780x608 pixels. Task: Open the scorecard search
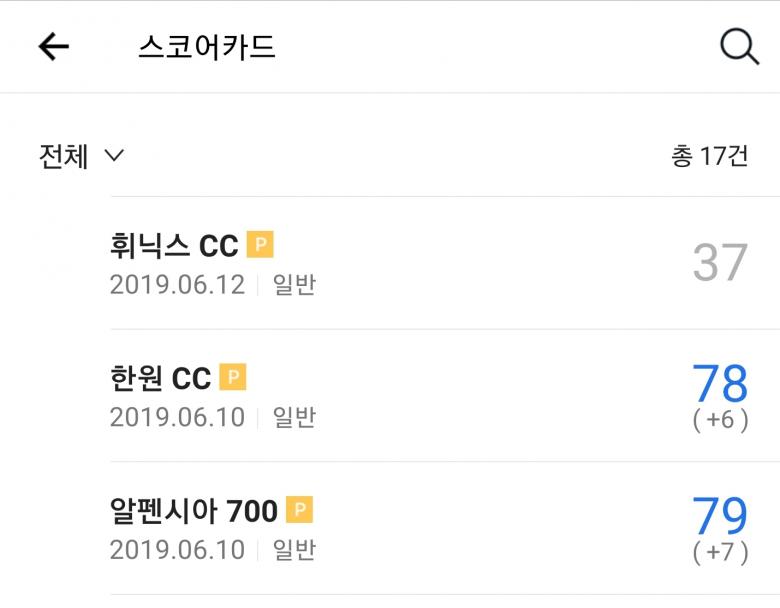click(x=739, y=46)
